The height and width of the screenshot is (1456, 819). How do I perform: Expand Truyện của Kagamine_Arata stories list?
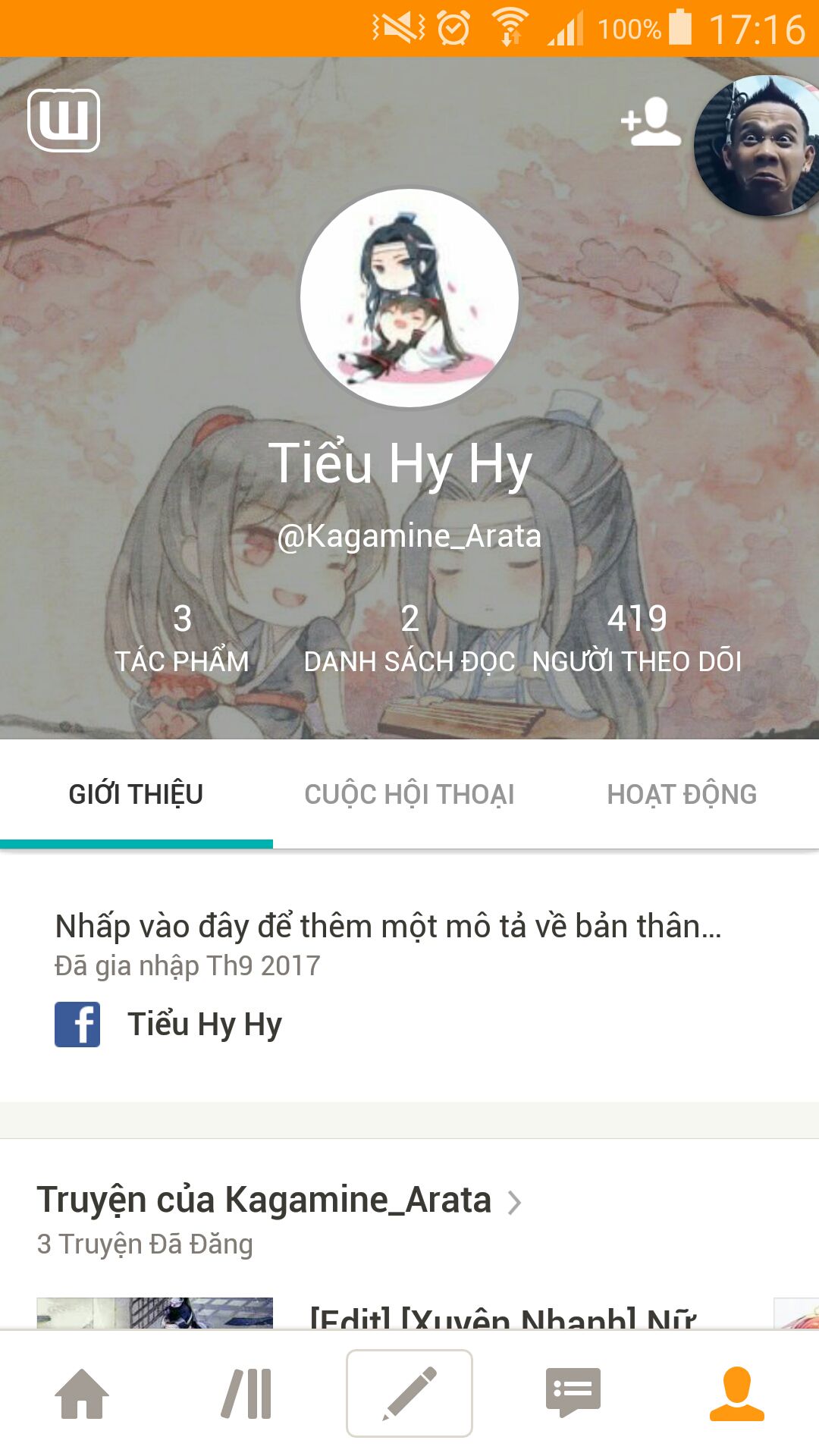[279, 1200]
